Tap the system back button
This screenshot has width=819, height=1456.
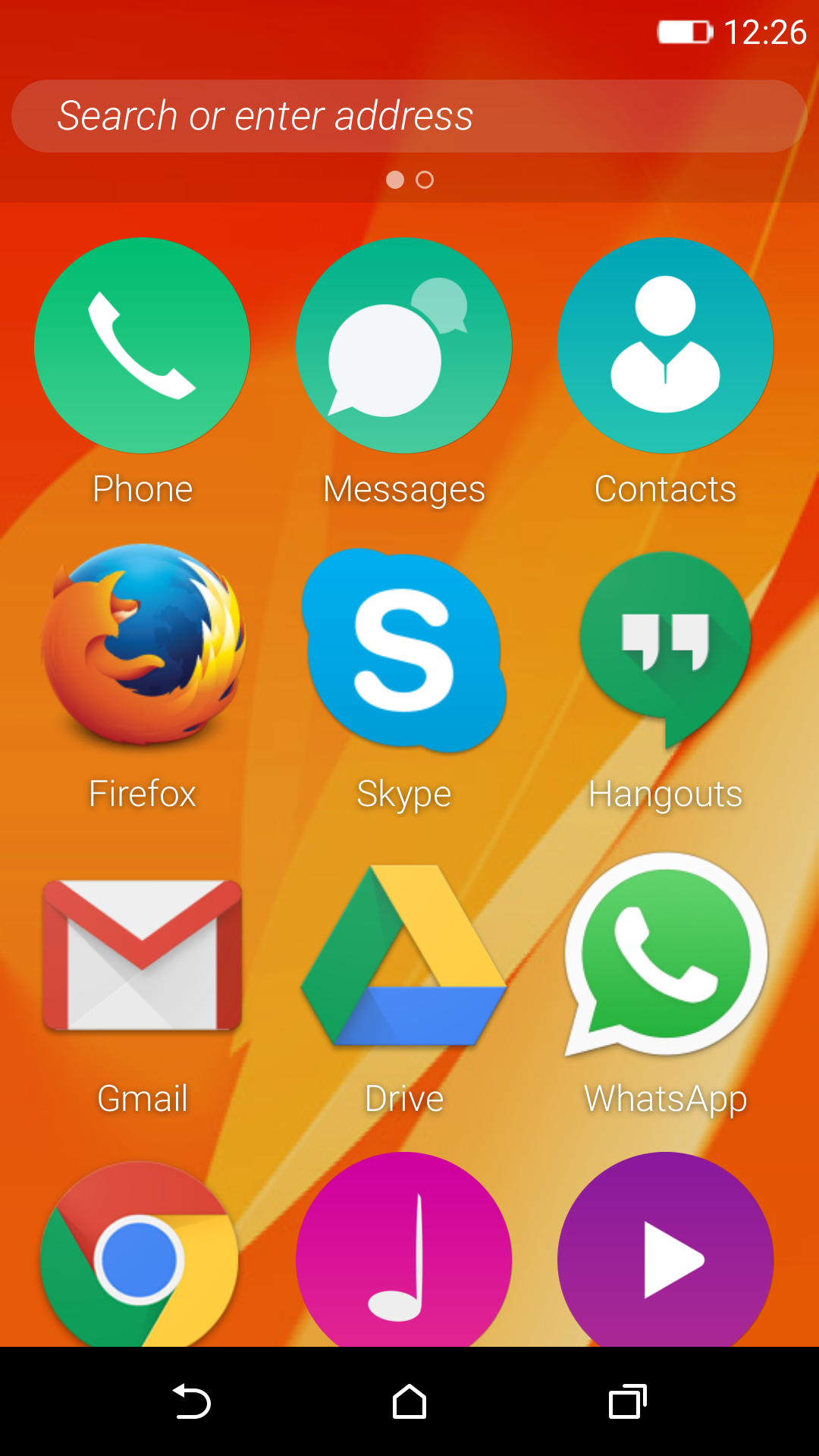coord(191,1401)
